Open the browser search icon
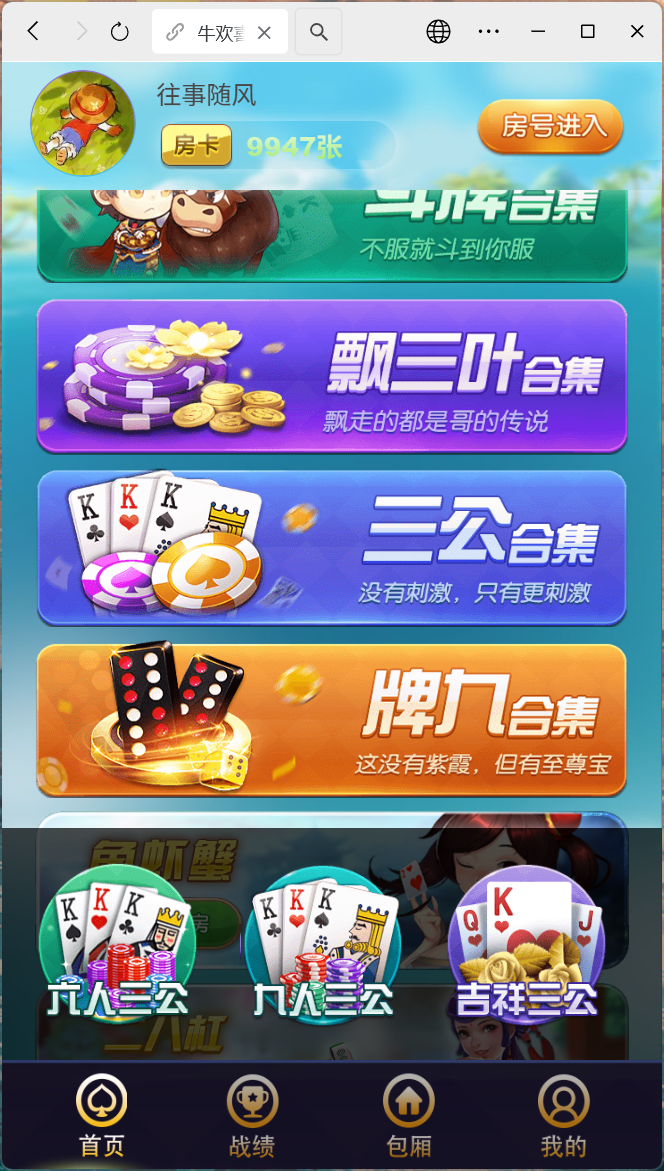 [318, 32]
